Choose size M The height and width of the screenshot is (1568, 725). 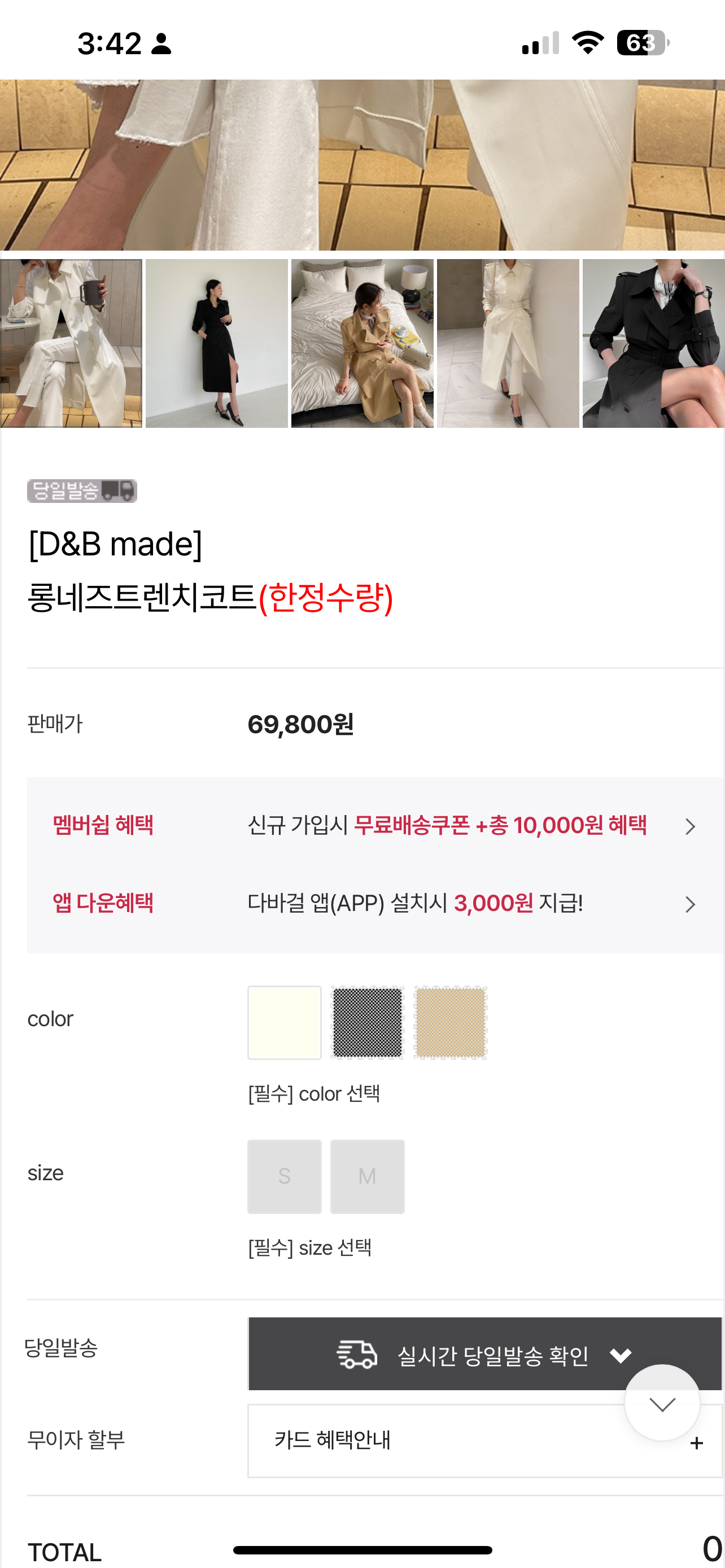[x=367, y=1177]
